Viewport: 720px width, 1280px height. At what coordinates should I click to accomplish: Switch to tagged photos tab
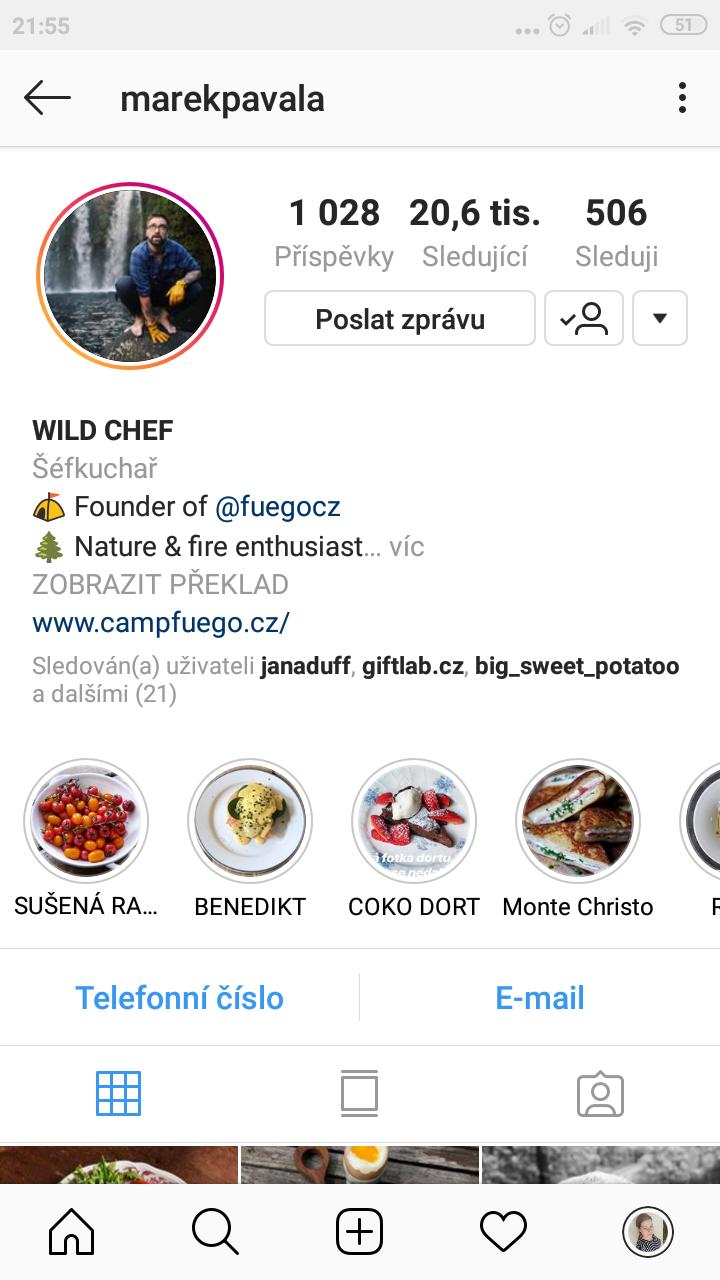click(x=600, y=1094)
